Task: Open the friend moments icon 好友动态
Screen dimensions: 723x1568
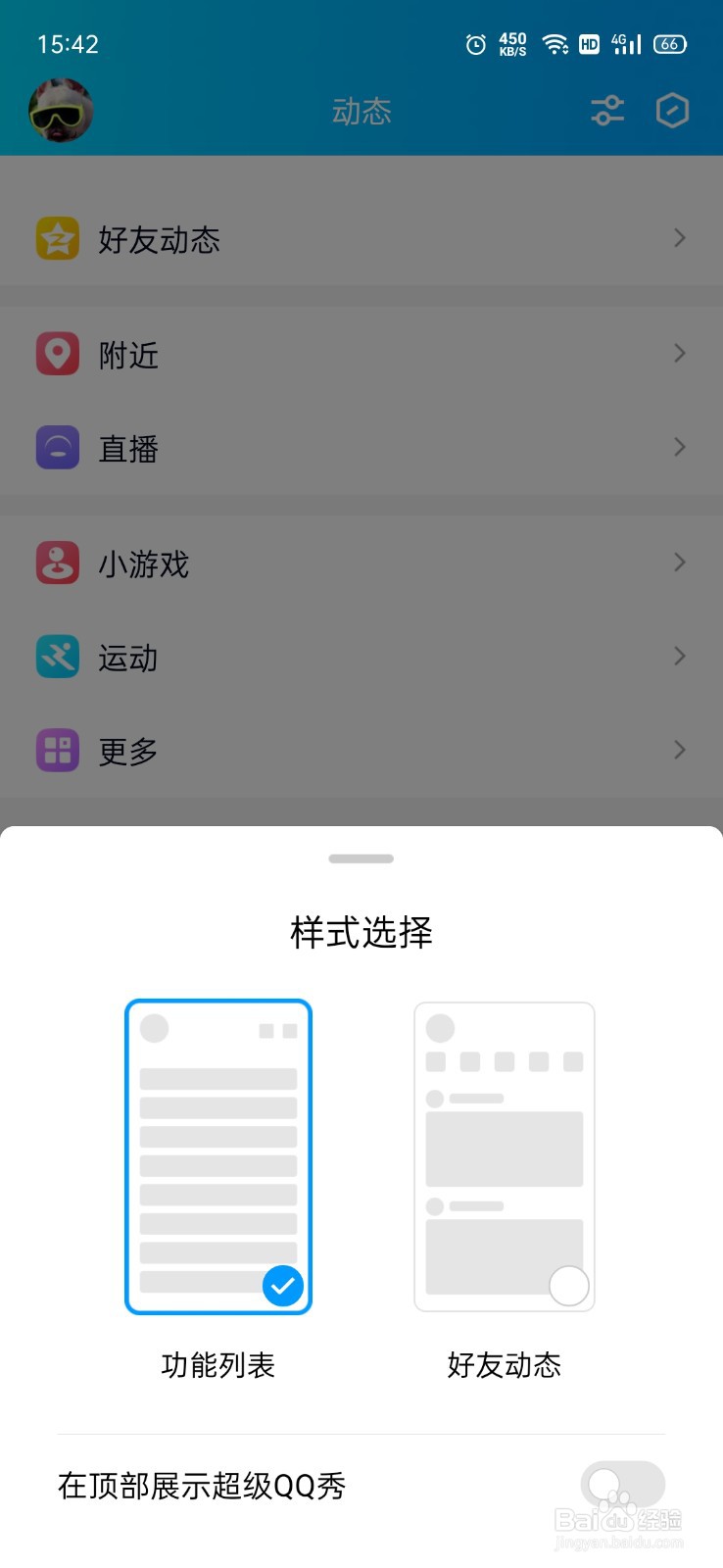Action: [x=57, y=238]
